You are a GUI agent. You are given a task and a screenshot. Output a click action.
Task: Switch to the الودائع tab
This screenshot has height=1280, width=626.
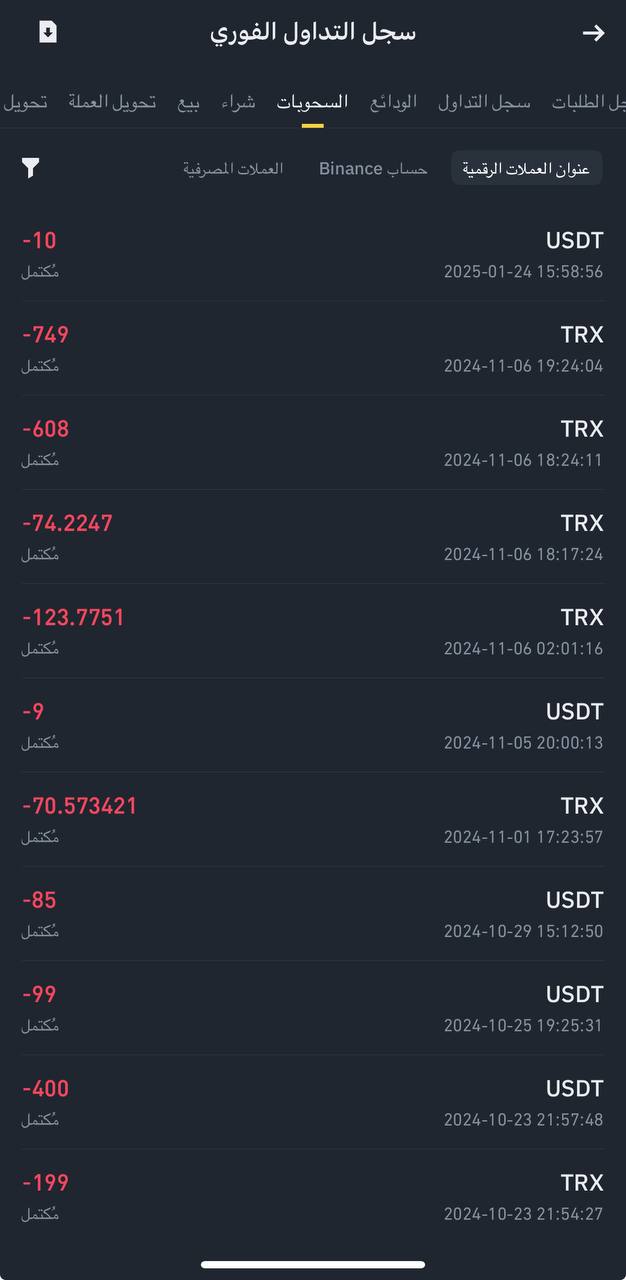(x=393, y=102)
